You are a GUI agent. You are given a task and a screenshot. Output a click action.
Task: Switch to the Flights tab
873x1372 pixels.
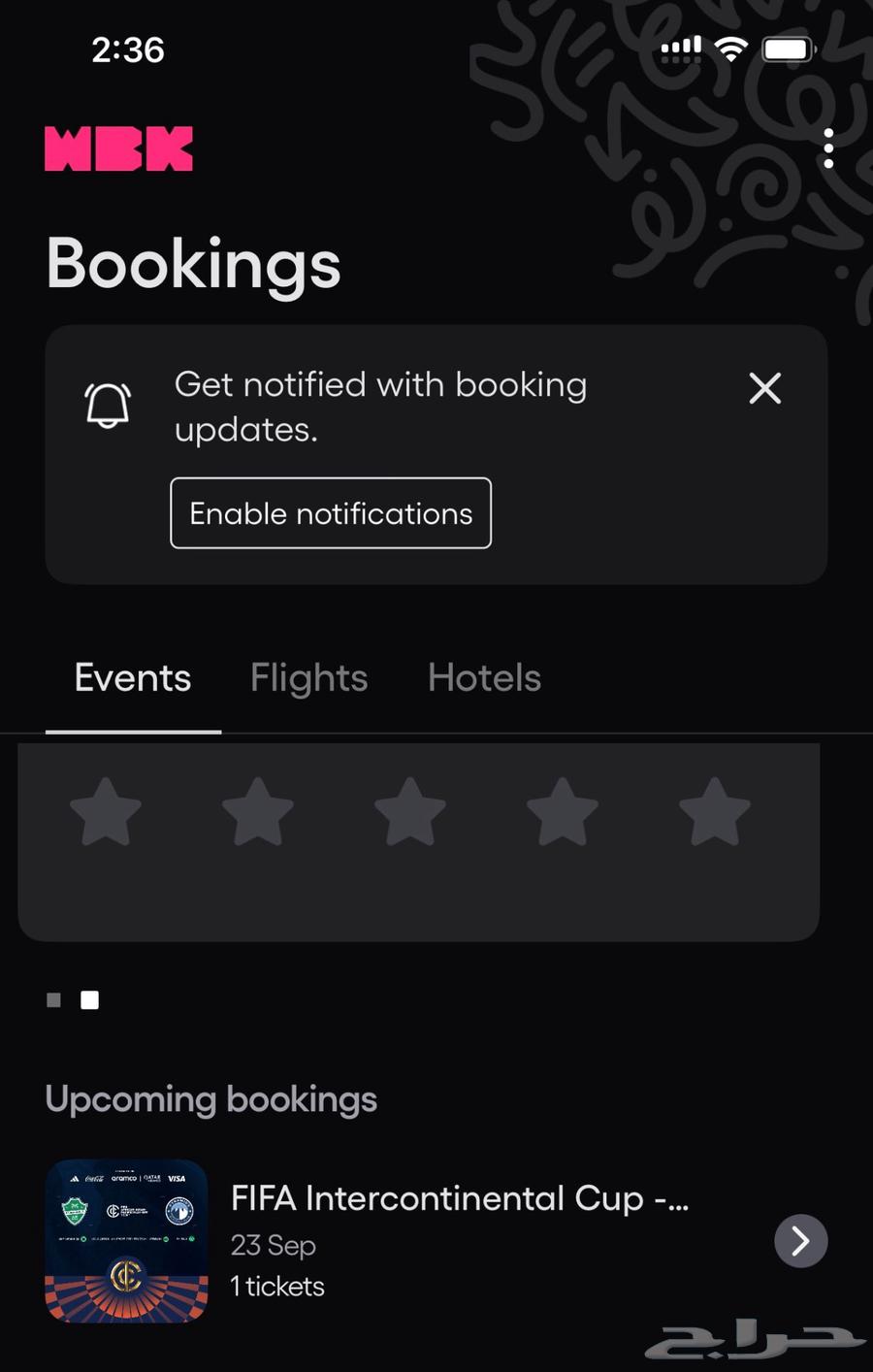pos(308,678)
